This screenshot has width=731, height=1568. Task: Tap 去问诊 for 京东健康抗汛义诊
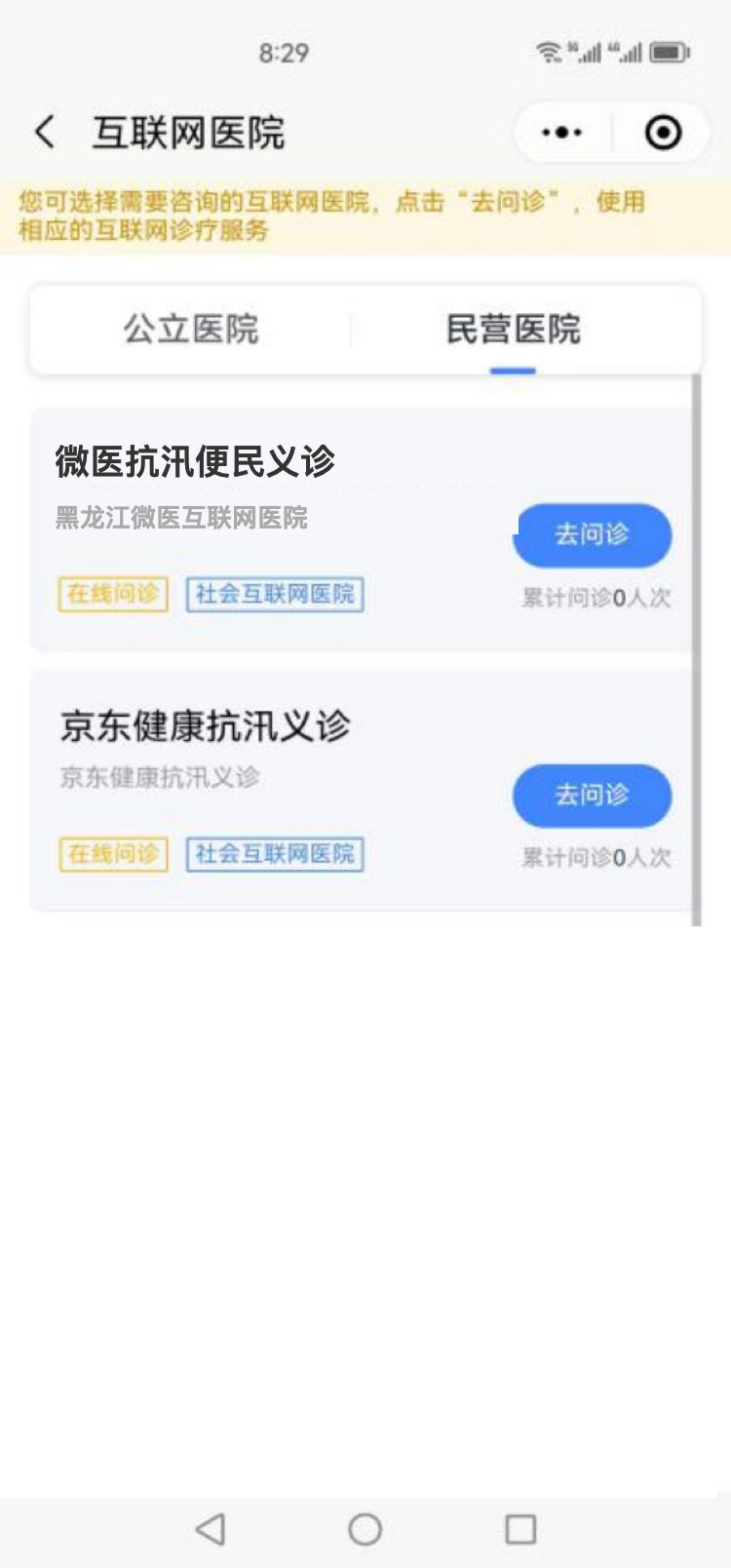[592, 795]
